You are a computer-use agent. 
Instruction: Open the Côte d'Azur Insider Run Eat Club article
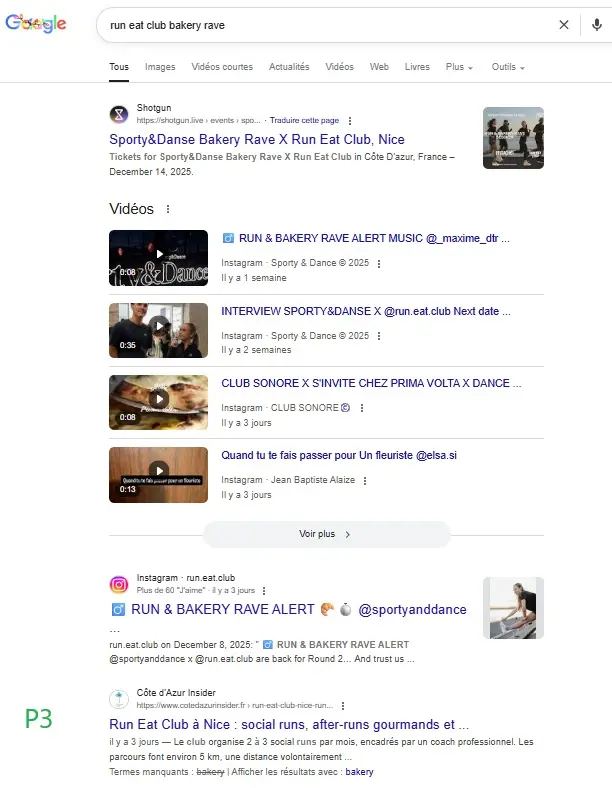(x=288, y=724)
